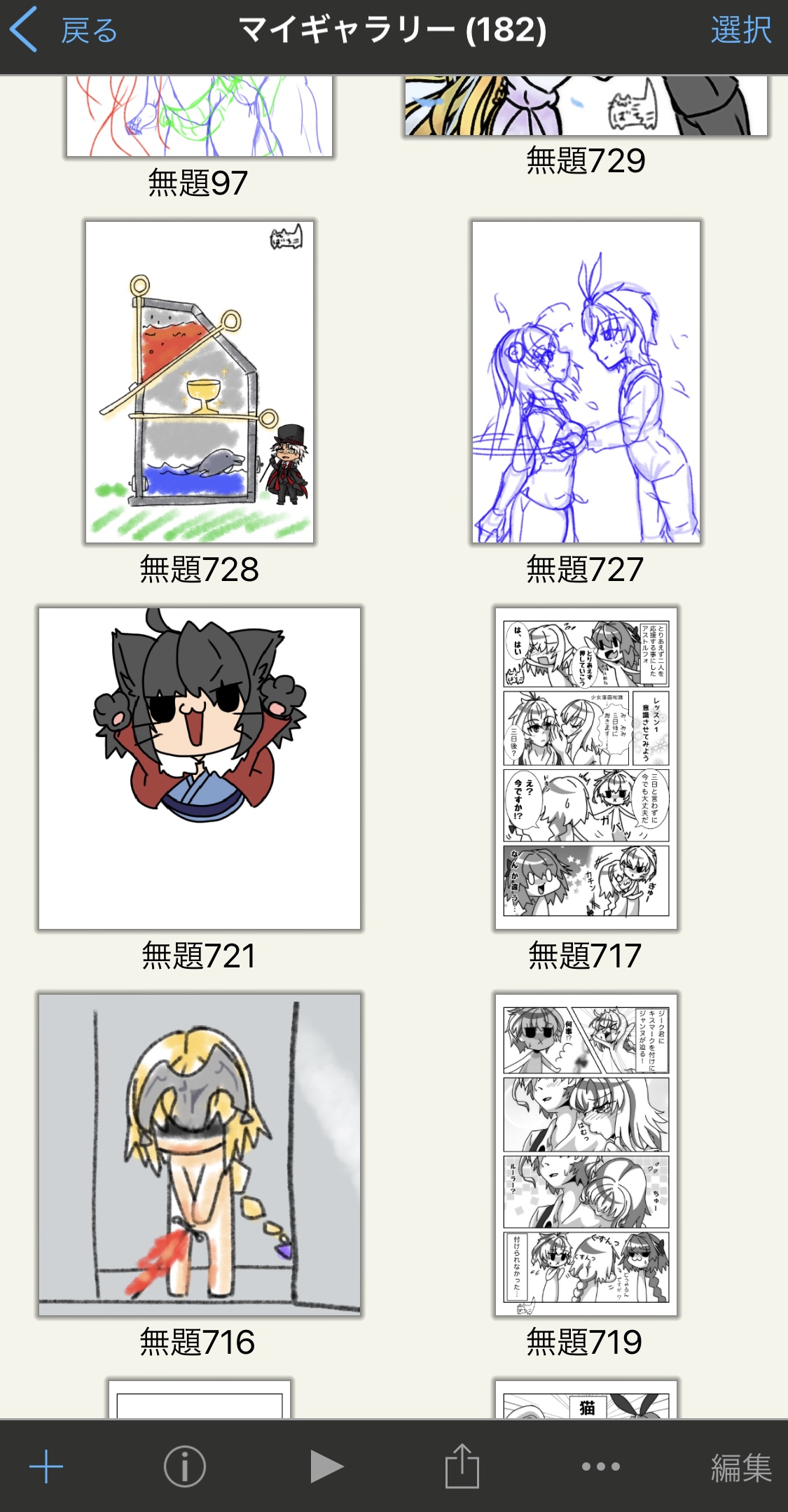Create a new canvas with plus icon

click(x=46, y=1466)
